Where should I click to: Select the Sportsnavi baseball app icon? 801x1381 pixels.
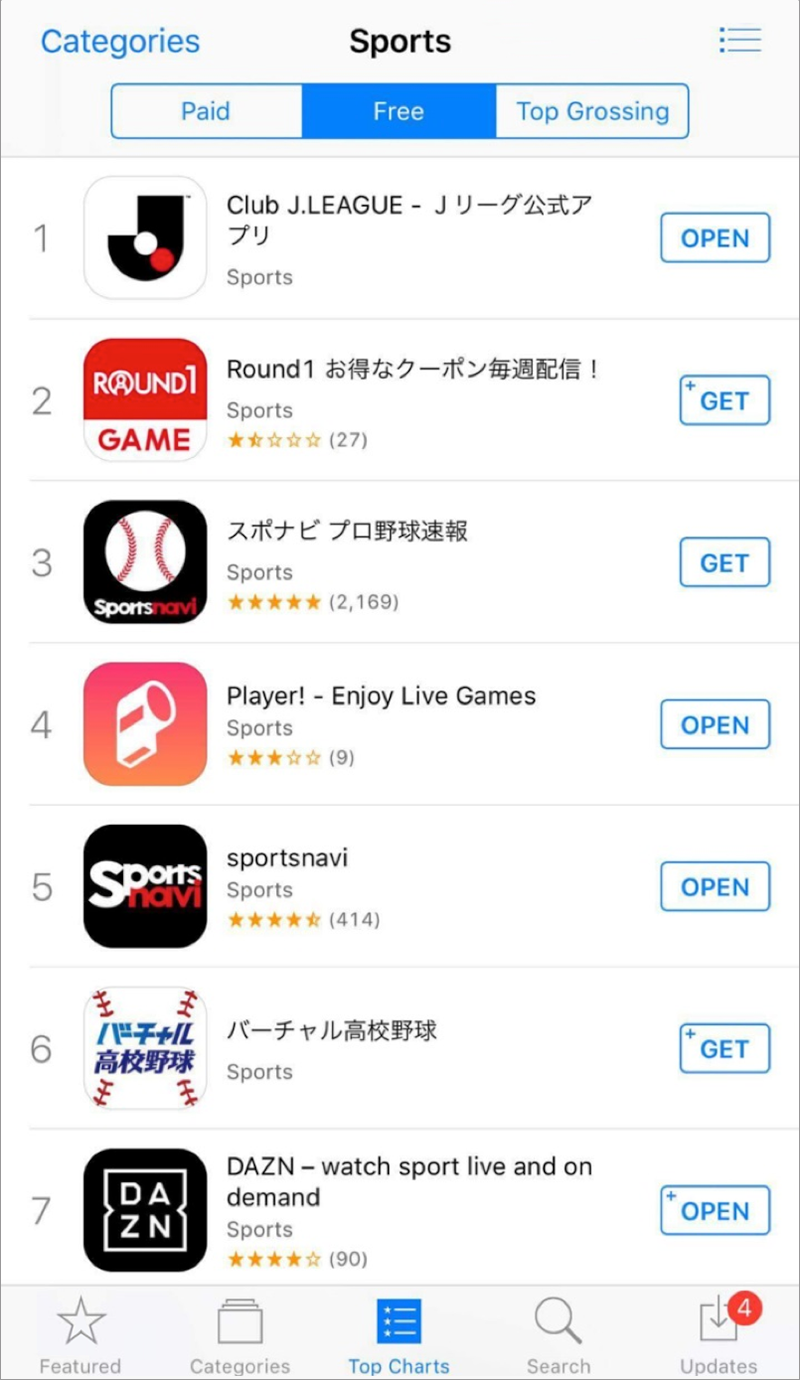pyautogui.click(x=144, y=561)
